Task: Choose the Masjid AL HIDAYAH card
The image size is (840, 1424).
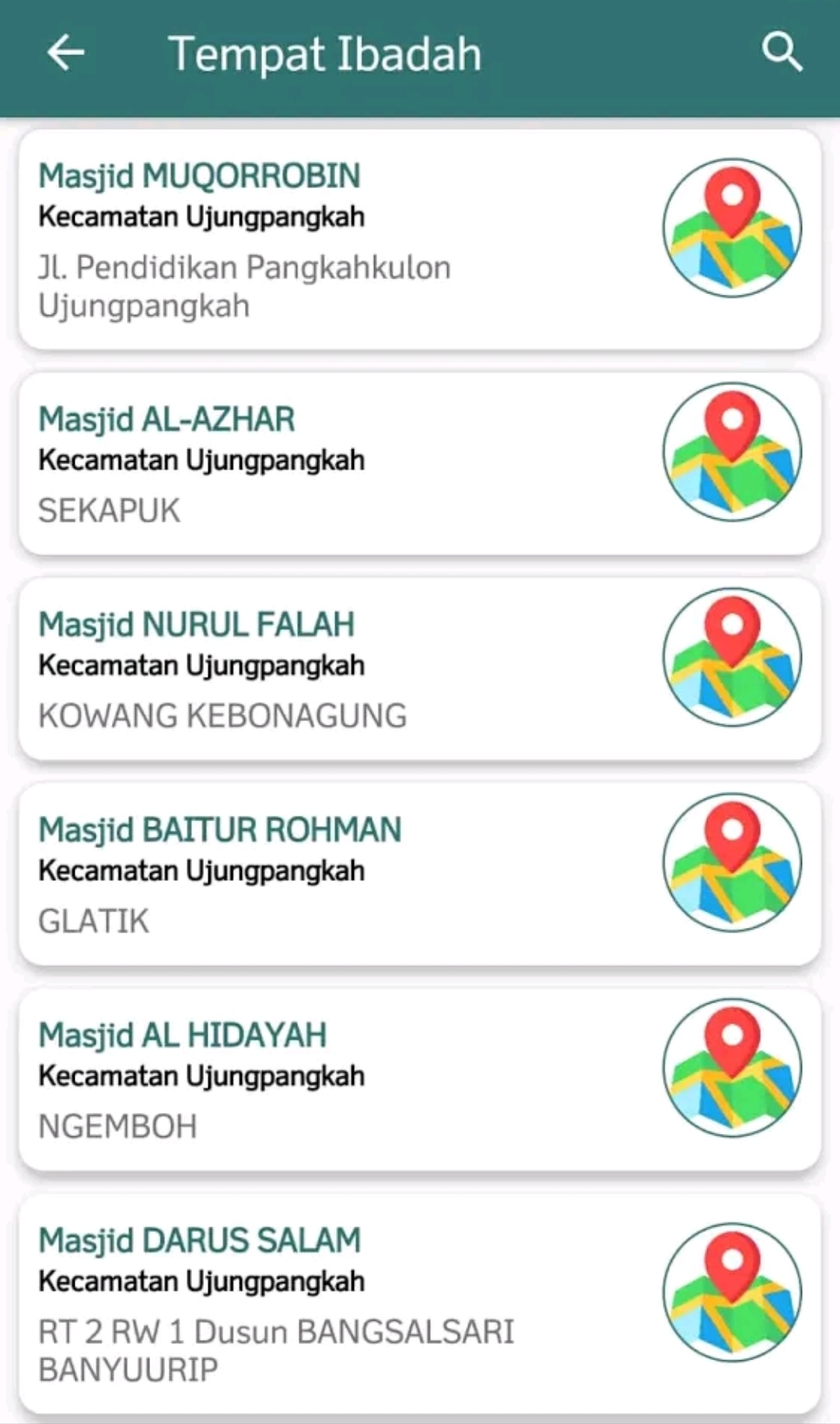Action: tap(311, 1080)
